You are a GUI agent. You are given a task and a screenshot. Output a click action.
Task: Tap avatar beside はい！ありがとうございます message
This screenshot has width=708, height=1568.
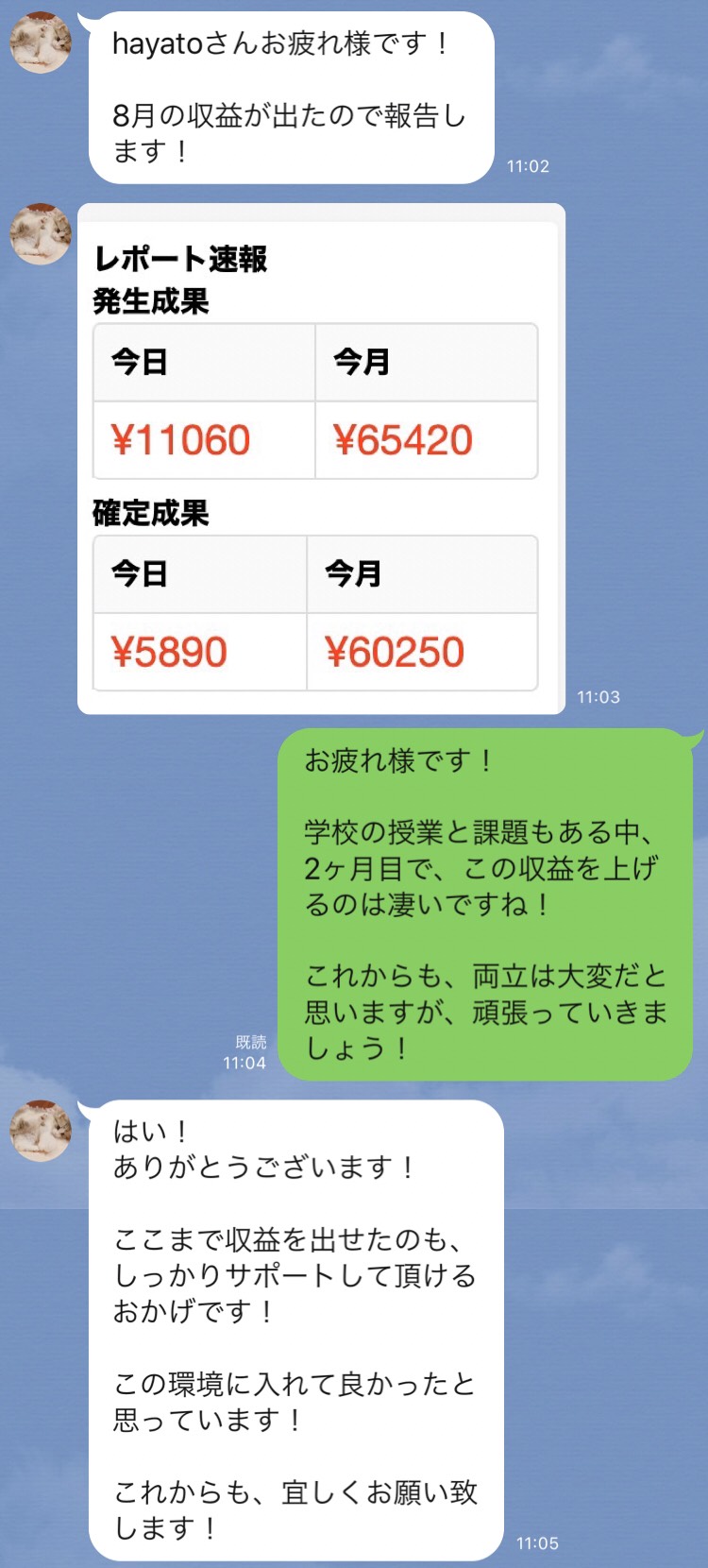coord(41,1130)
